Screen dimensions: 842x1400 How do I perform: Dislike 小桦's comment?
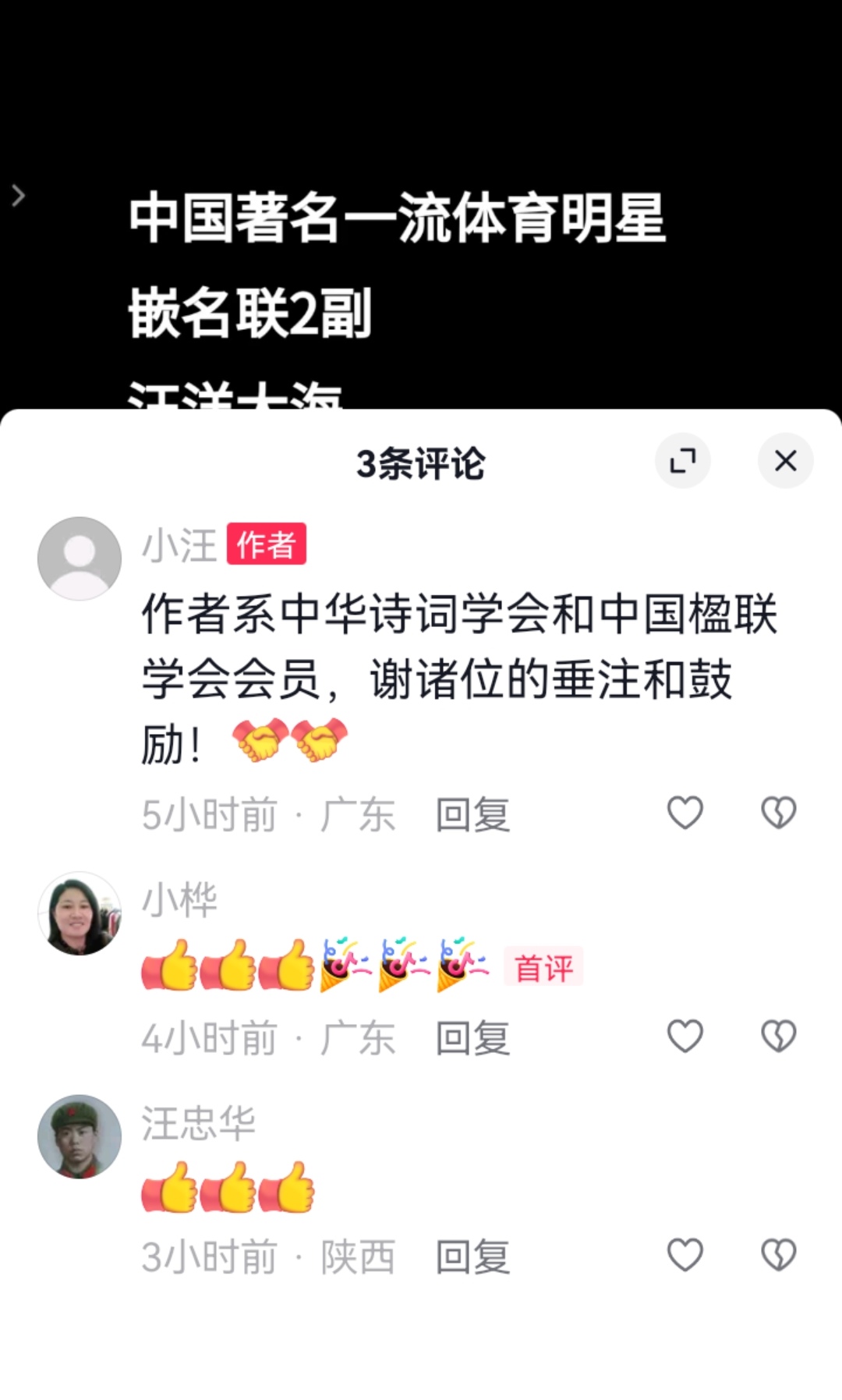(778, 1036)
